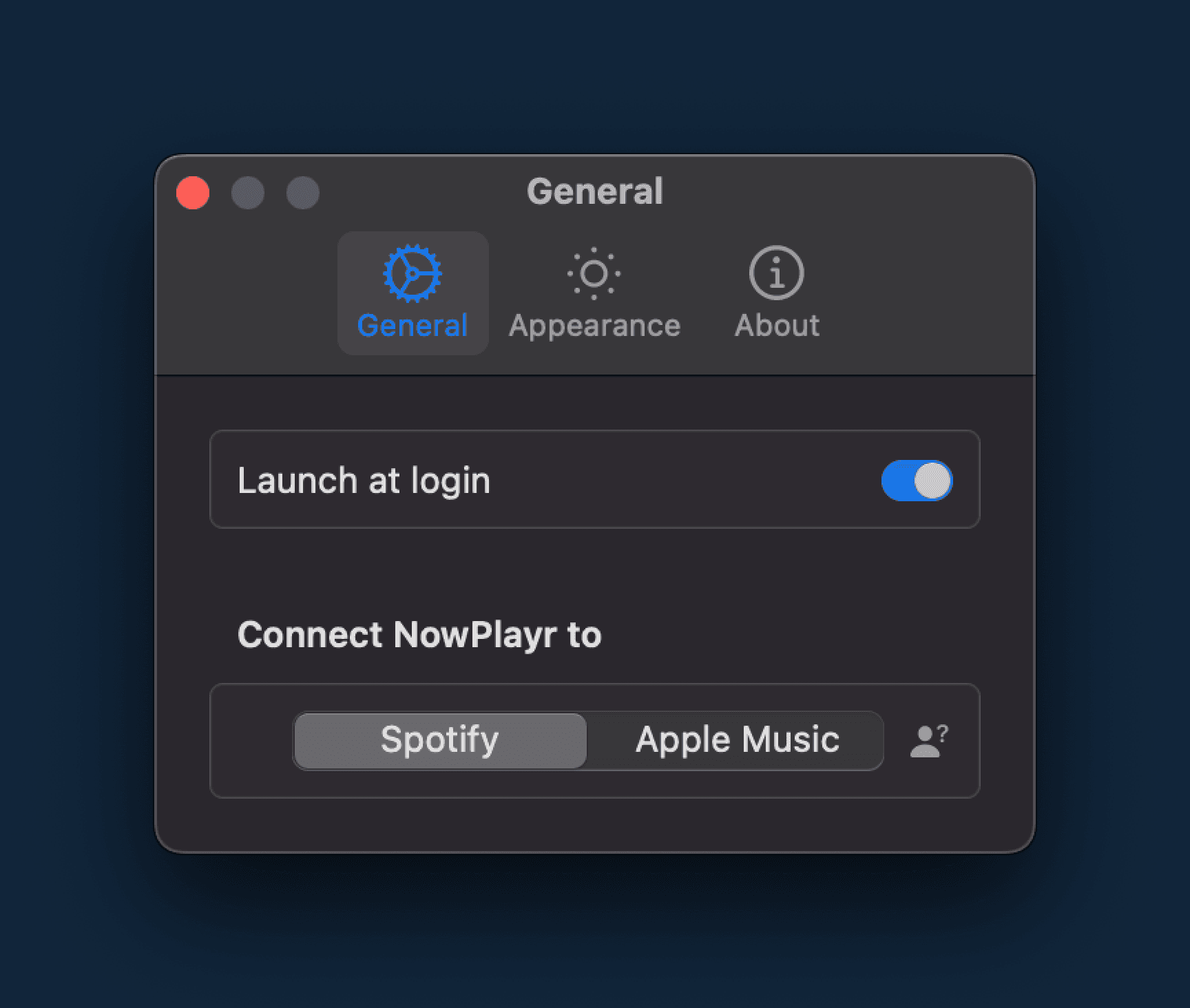Disable Launch at login
This screenshot has height=1008, width=1190.
click(x=917, y=481)
